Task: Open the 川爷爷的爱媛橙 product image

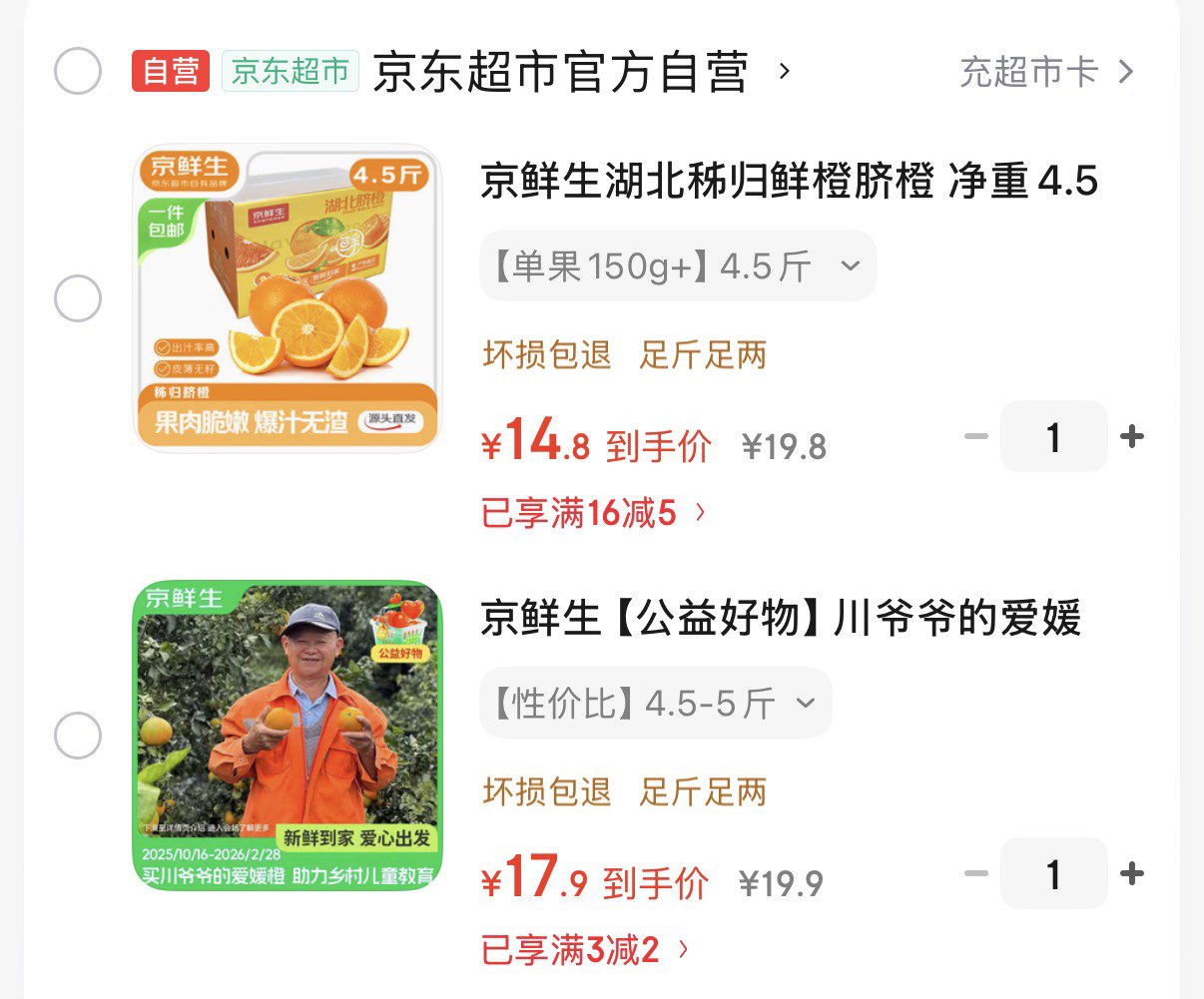Action: click(x=288, y=737)
